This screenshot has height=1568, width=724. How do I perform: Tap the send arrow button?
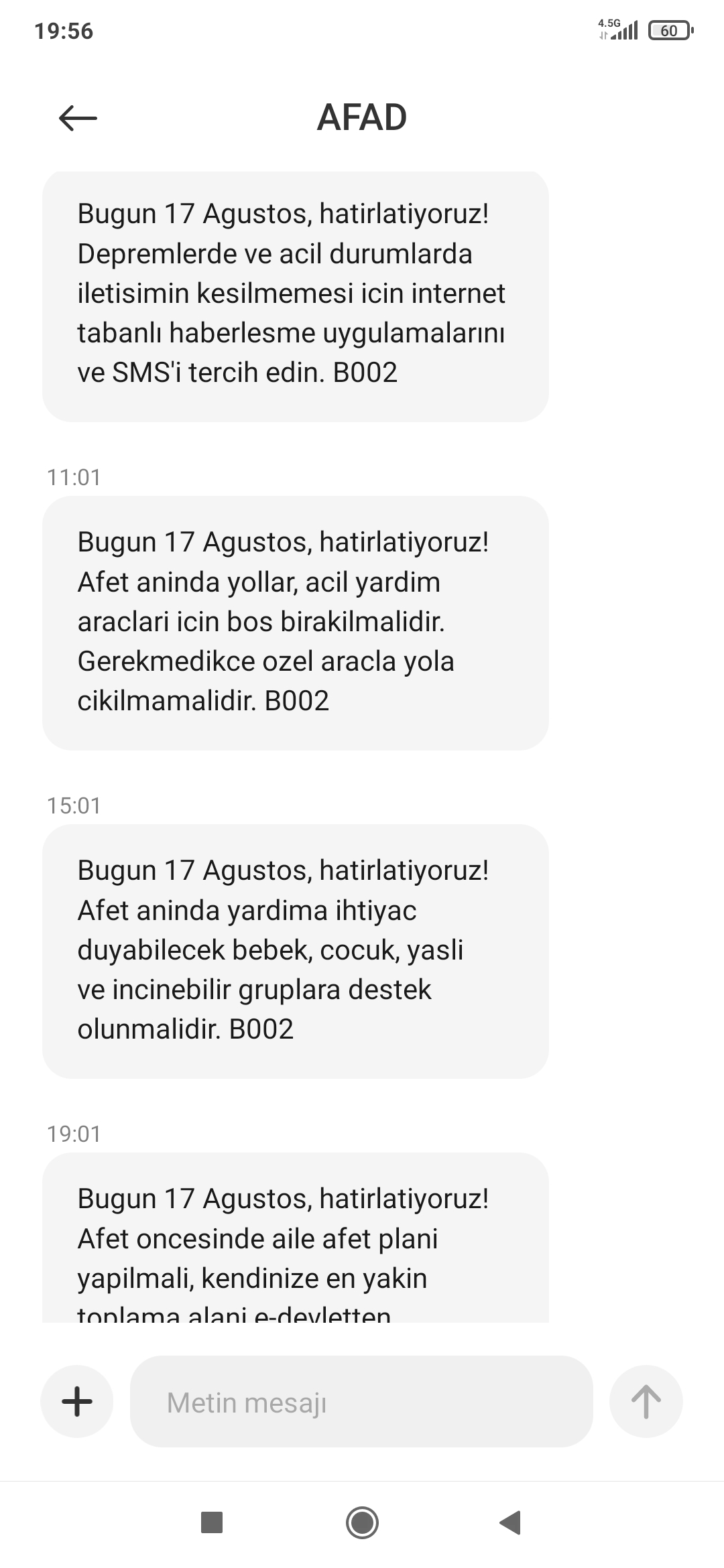646,1401
